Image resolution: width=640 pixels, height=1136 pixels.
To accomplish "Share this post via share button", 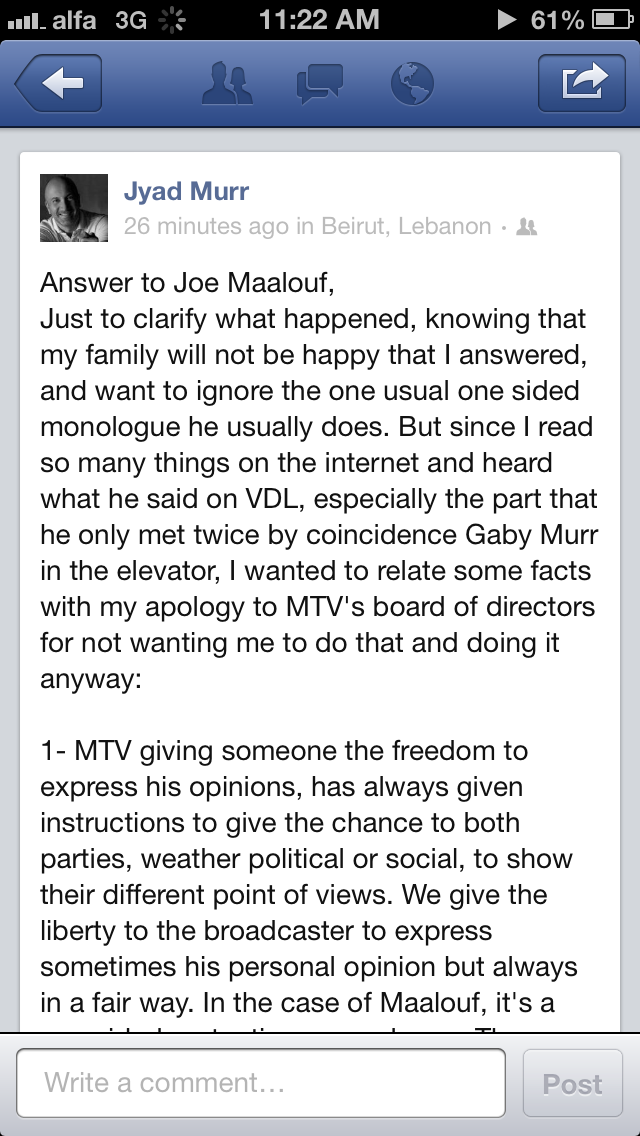I will pyautogui.click(x=581, y=84).
